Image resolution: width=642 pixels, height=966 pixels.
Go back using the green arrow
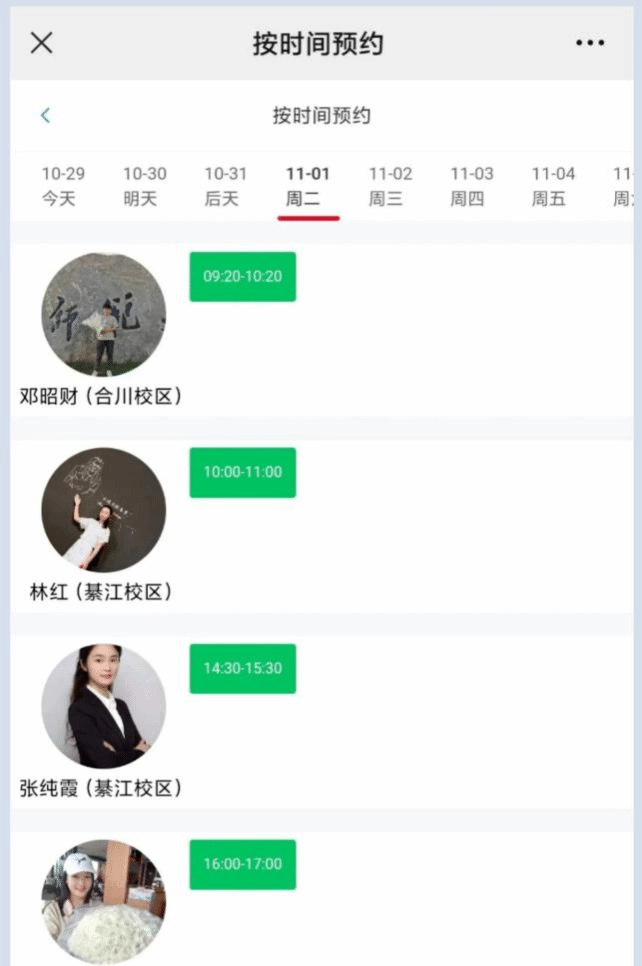[45, 116]
